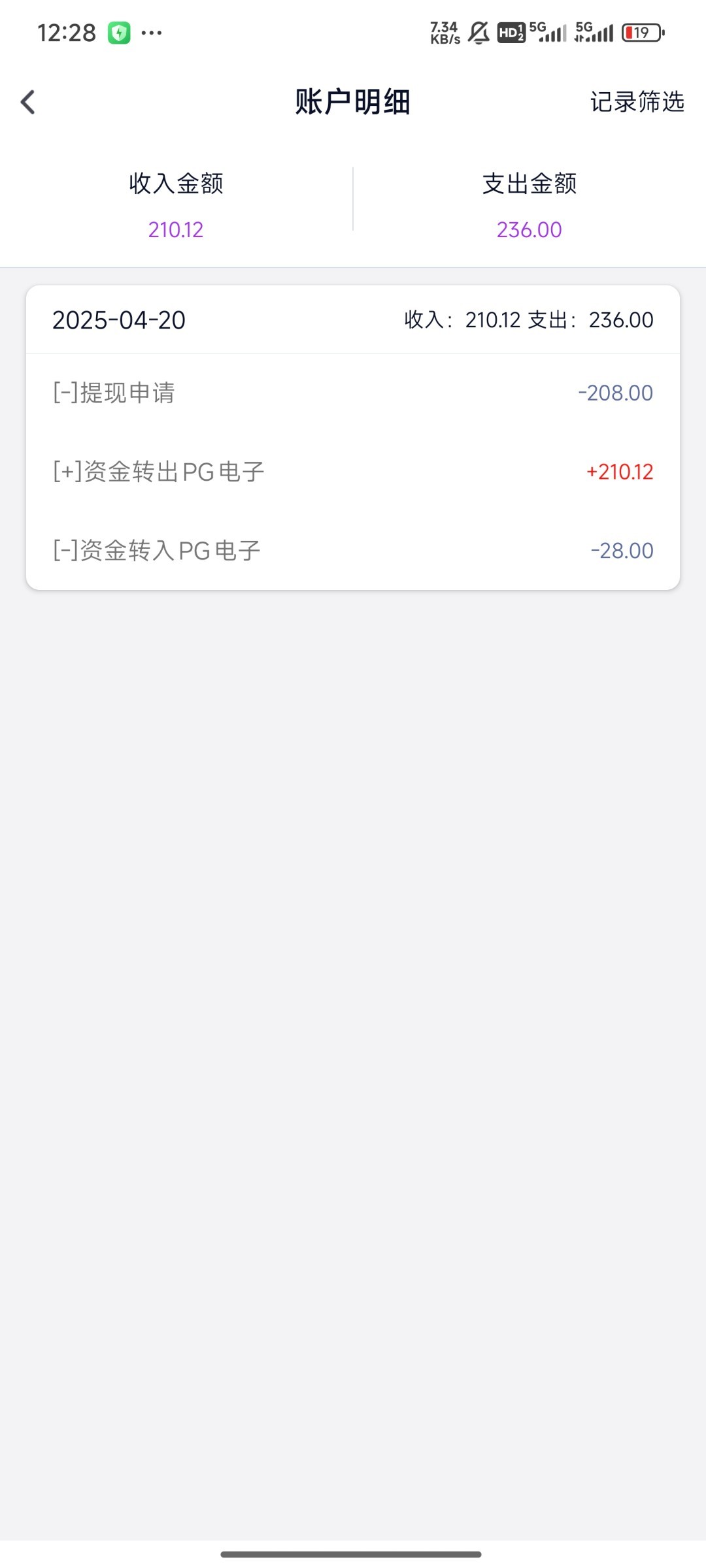Go back using the top-left arrow

(28, 102)
